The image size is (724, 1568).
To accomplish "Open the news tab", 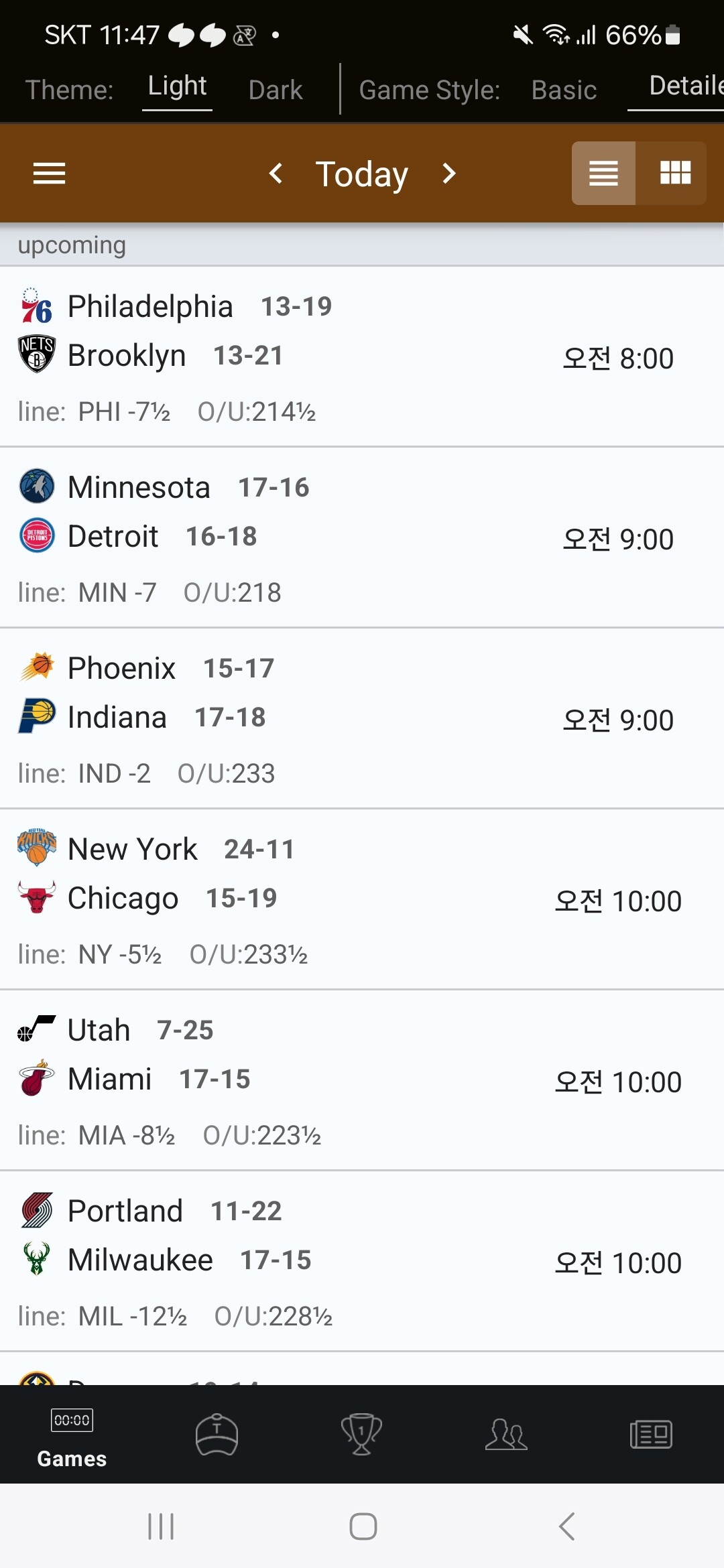I will coord(651,1435).
